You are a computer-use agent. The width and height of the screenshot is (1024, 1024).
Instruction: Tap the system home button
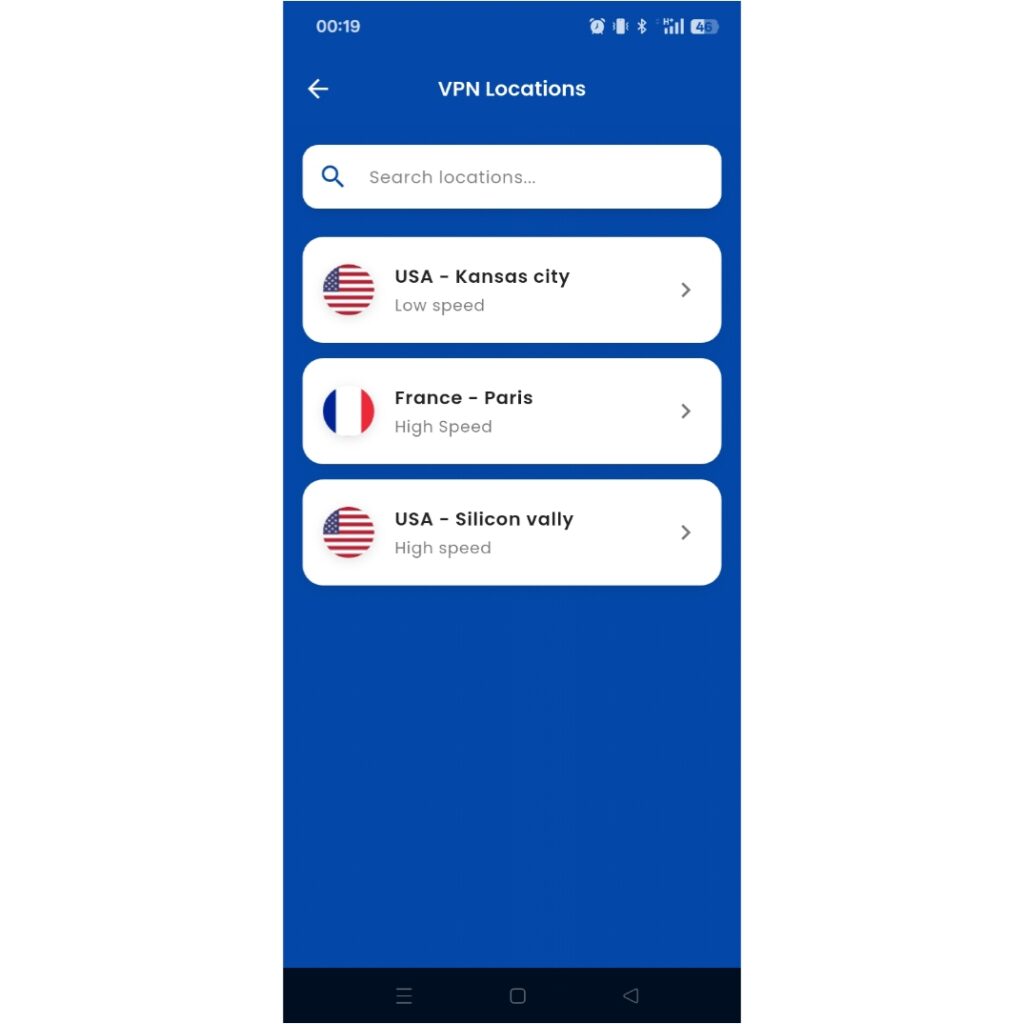[517, 996]
